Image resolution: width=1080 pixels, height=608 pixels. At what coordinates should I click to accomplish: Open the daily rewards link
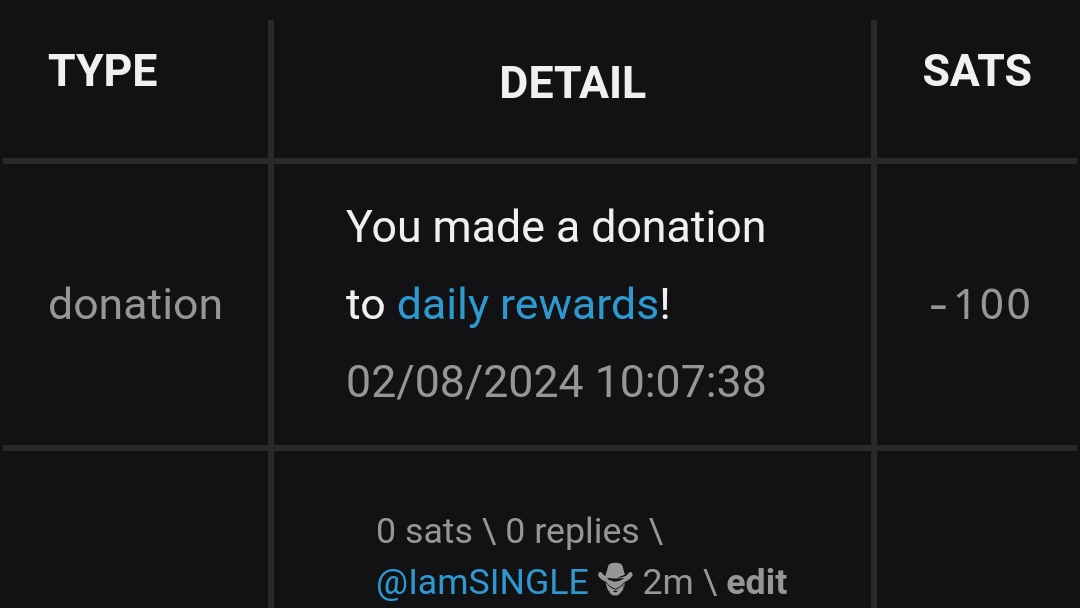[x=527, y=304]
